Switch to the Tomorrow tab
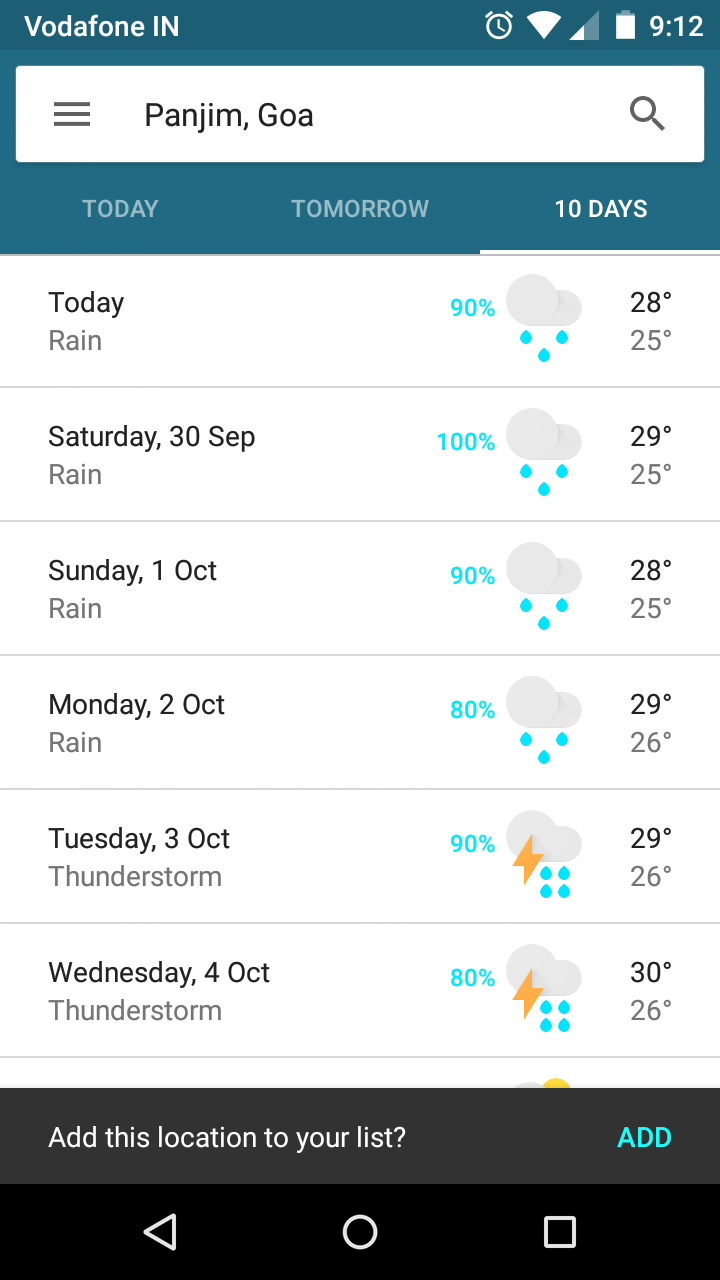 pyautogui.click(x=360, y=209)
